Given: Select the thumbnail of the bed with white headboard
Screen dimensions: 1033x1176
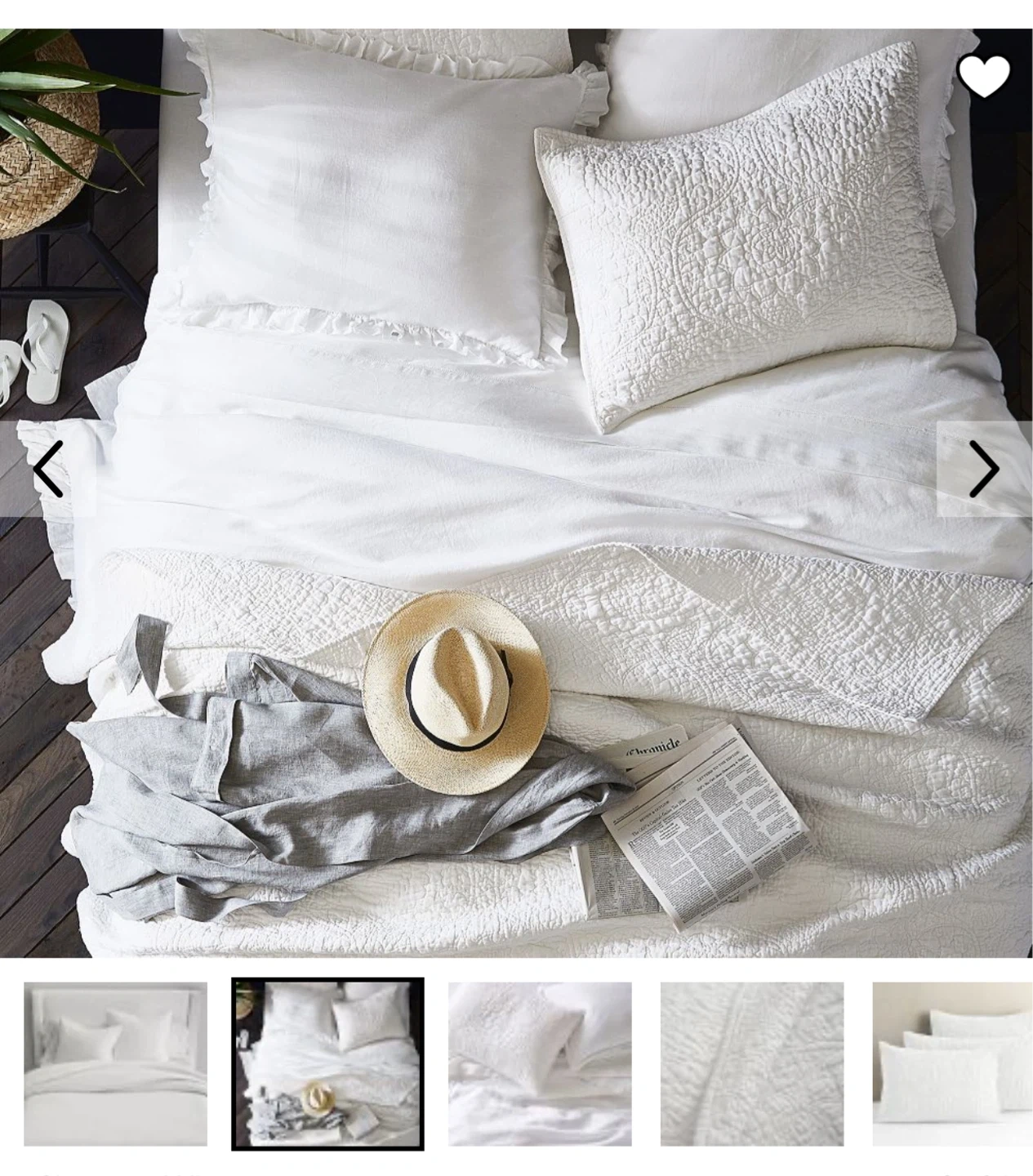Looking at the screenshot, I should (115, 1063).
